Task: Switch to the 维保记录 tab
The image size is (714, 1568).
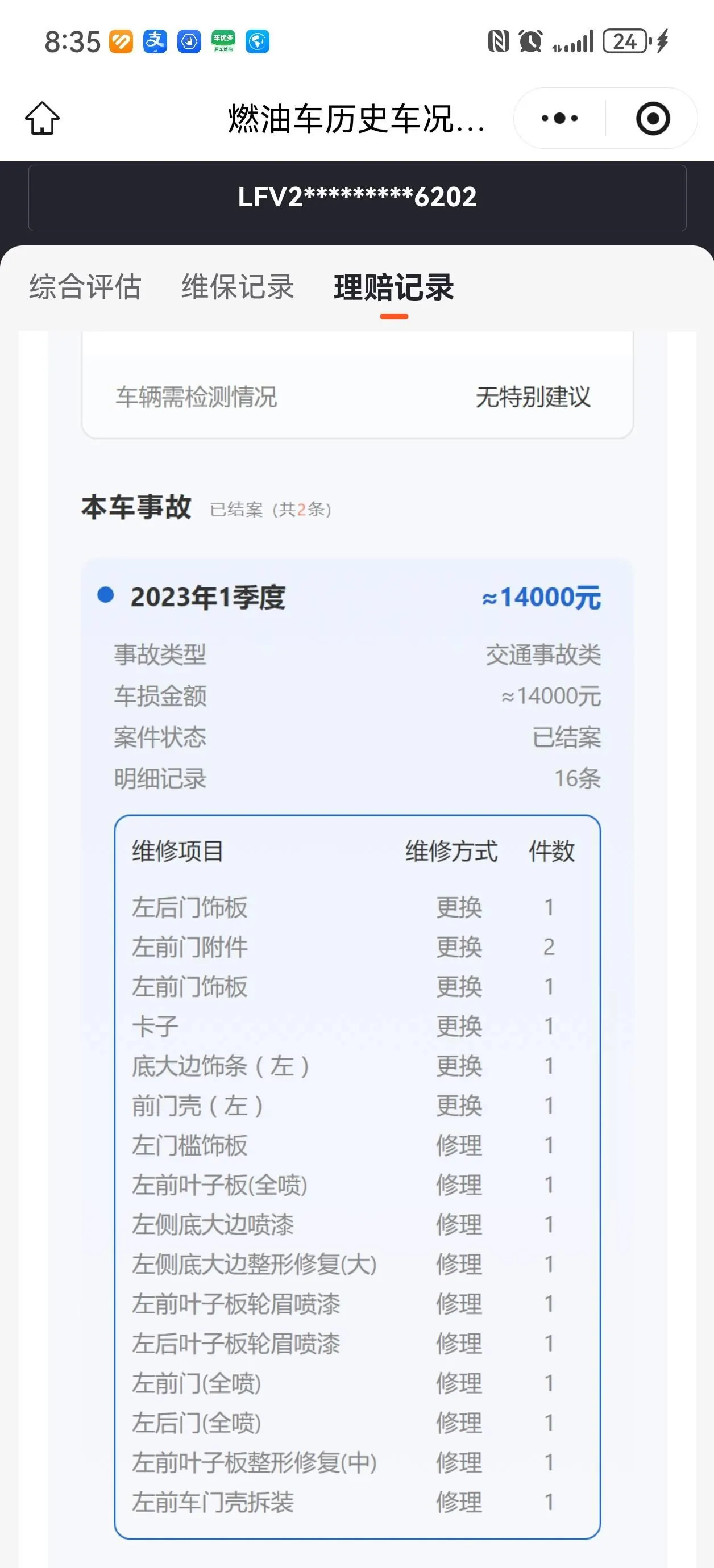Action: point(238,287)
